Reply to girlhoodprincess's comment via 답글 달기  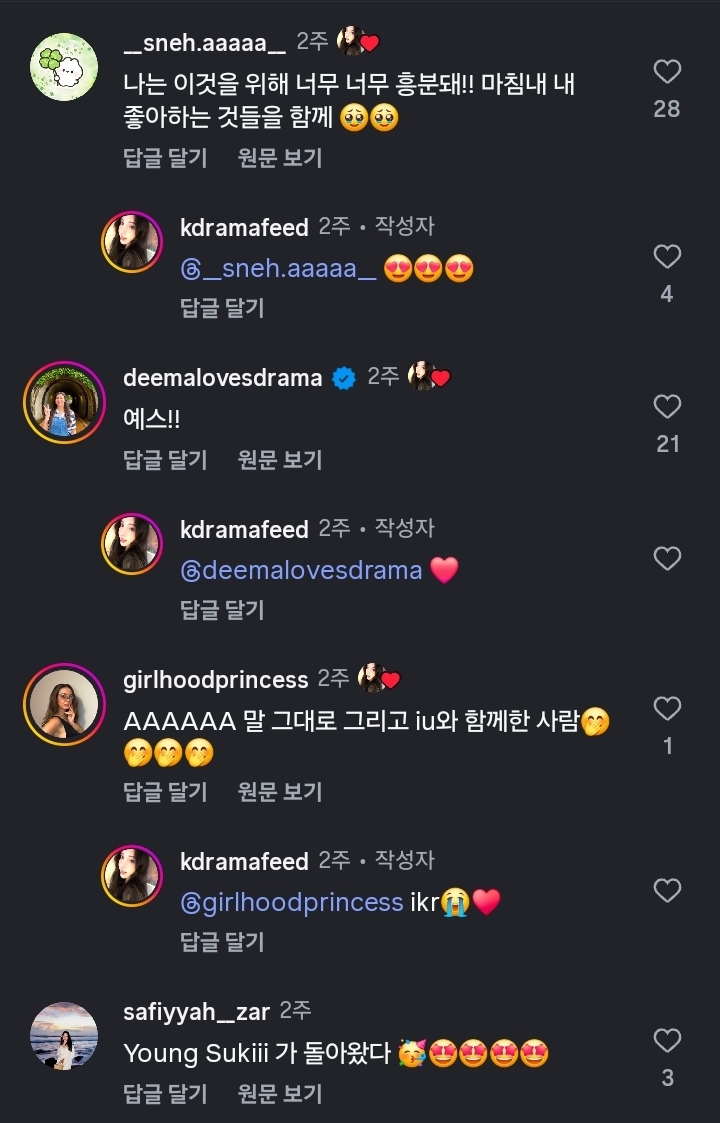click(x=165, y=792)
